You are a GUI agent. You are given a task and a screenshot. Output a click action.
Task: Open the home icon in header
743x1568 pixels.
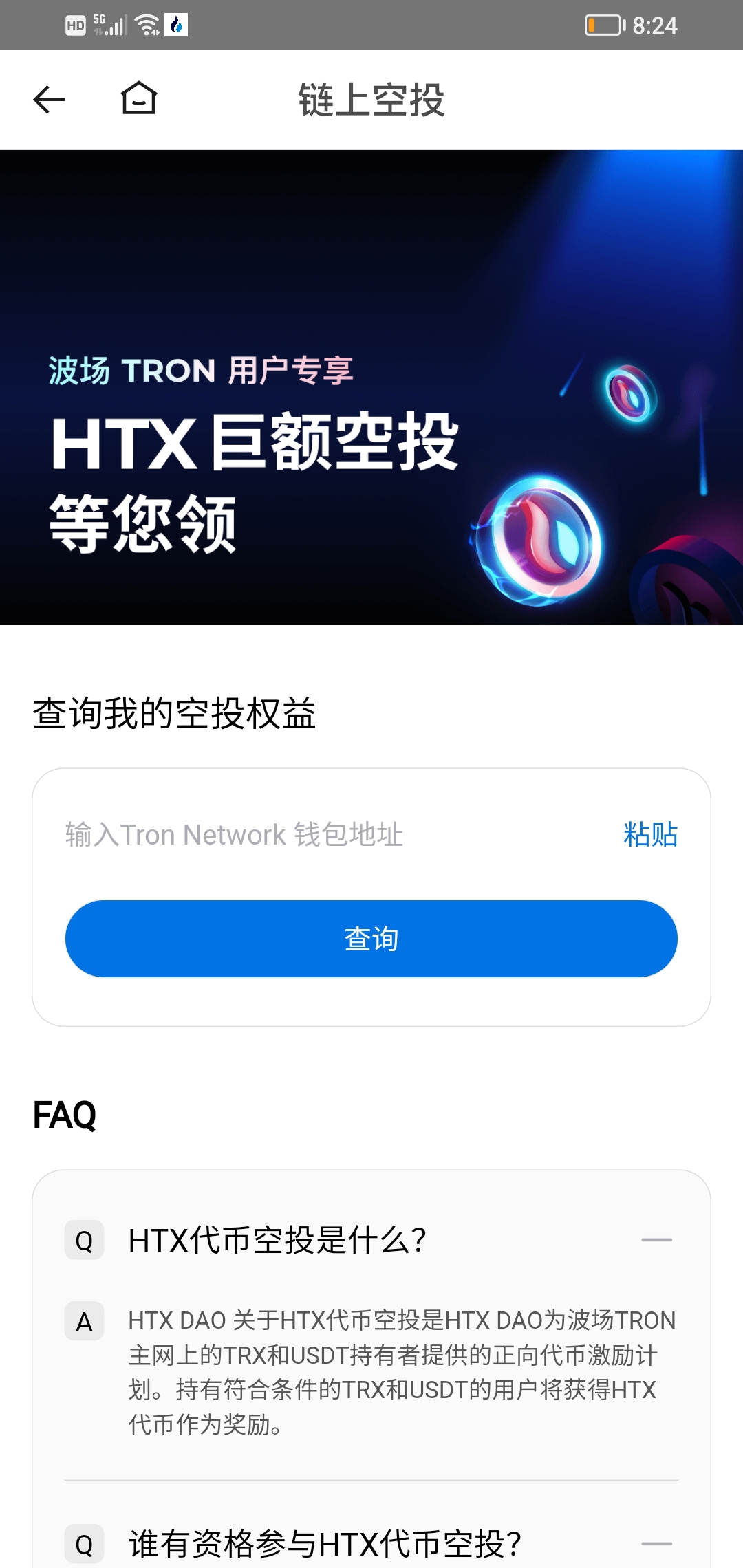click(139, 98)
